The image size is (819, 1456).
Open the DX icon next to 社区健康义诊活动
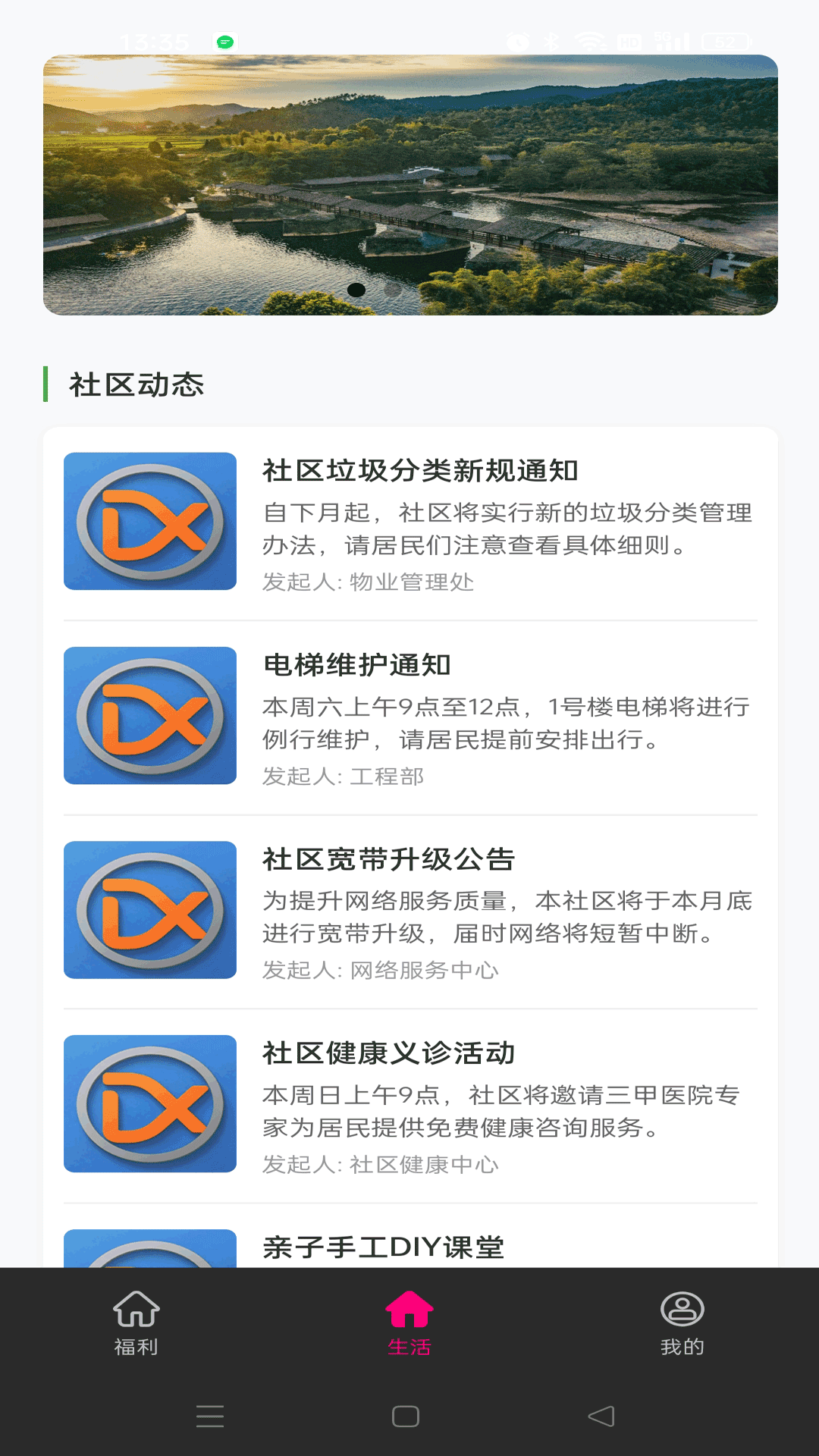(x=149, y=1103)
